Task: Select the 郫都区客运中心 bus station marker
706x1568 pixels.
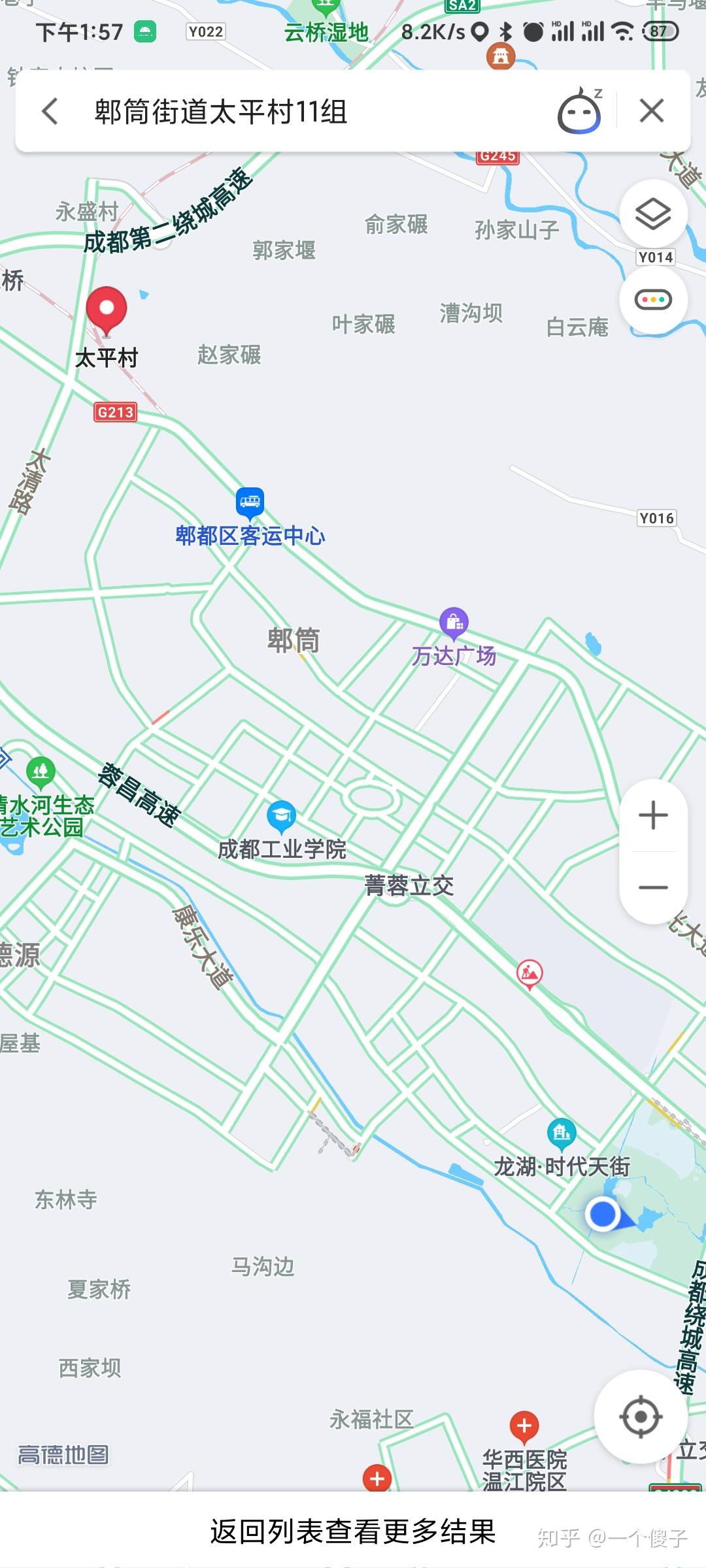Action: click(x=250, y=502)
